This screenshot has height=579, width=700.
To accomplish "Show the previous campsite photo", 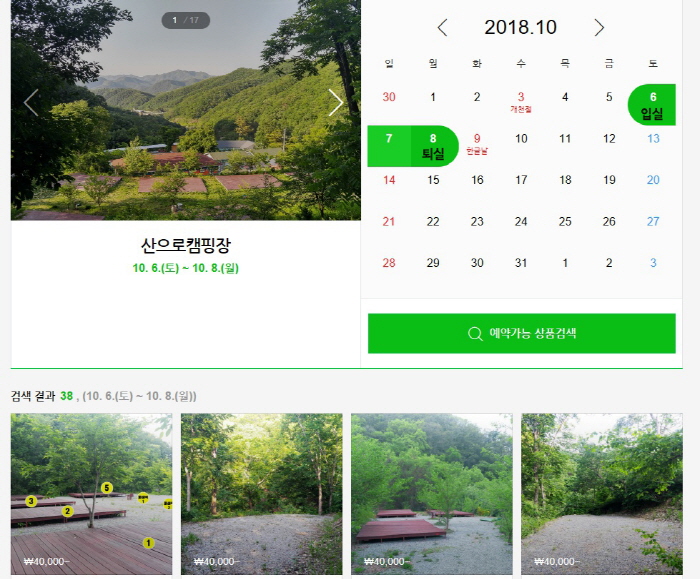I will tap(31, 103).
